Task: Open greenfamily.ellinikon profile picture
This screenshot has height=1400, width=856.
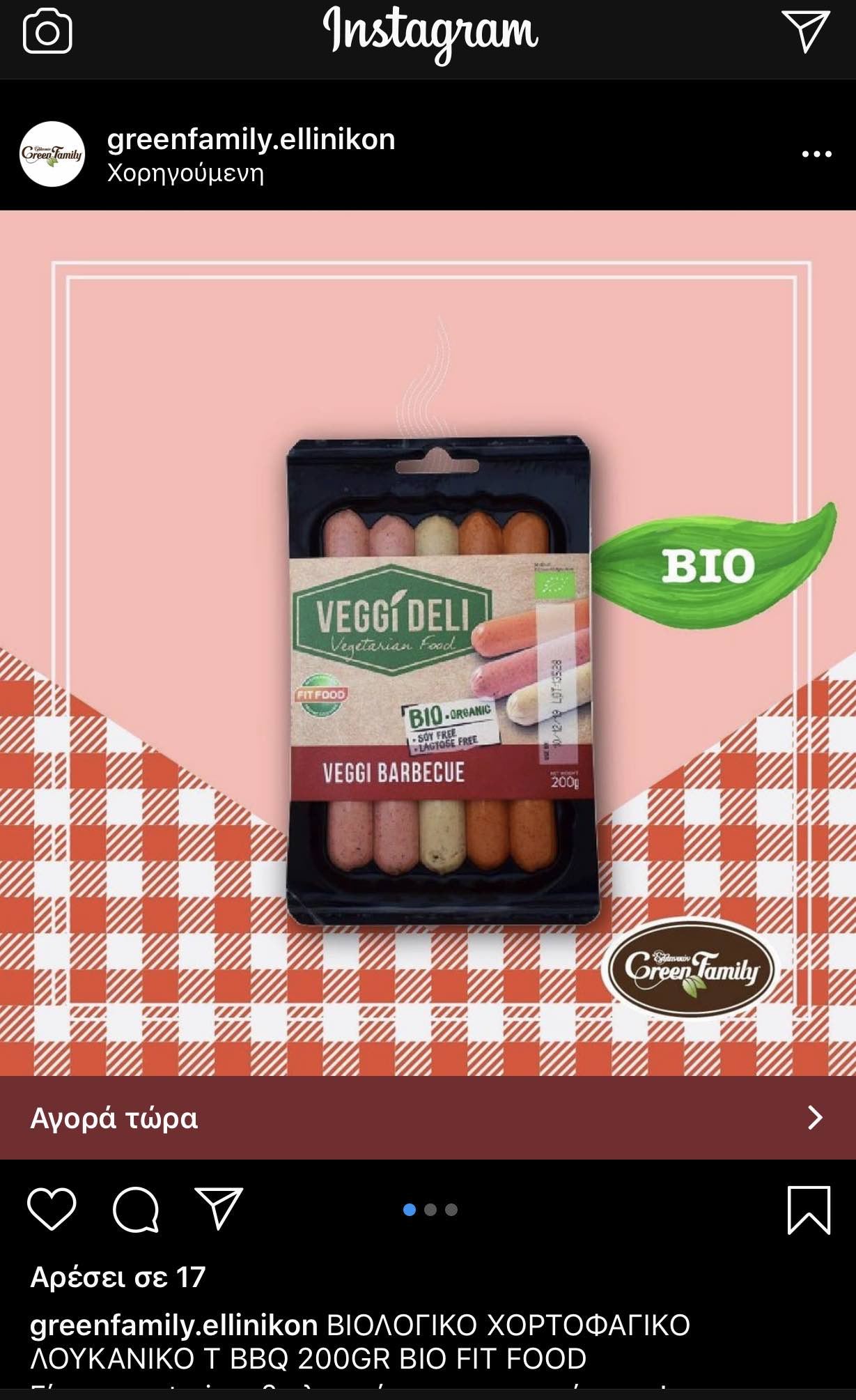Action: click(52, 154)
